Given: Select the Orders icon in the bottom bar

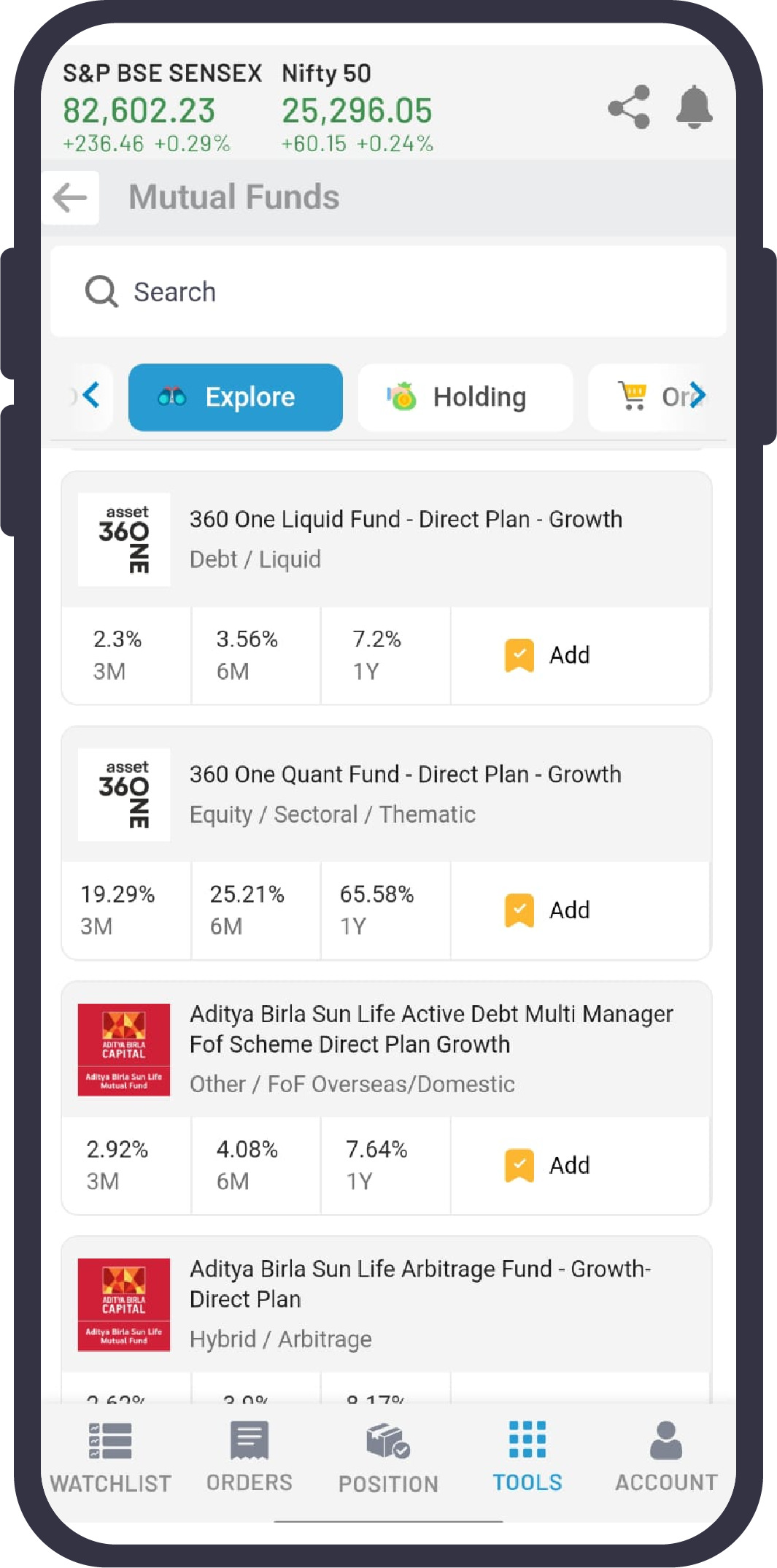Looking at the screenshot, I should 249,1449.
